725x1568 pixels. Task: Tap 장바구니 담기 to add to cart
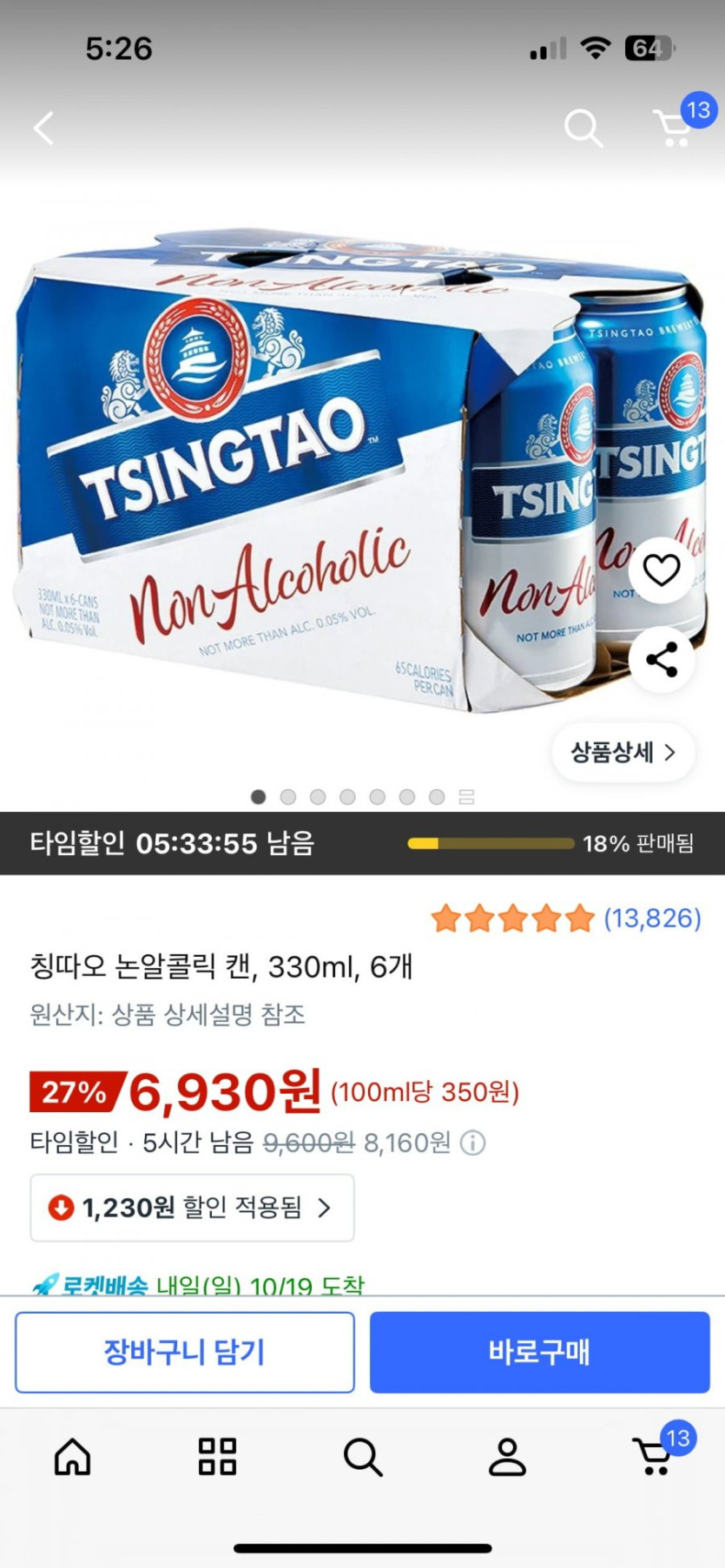tap(184, 1352)
